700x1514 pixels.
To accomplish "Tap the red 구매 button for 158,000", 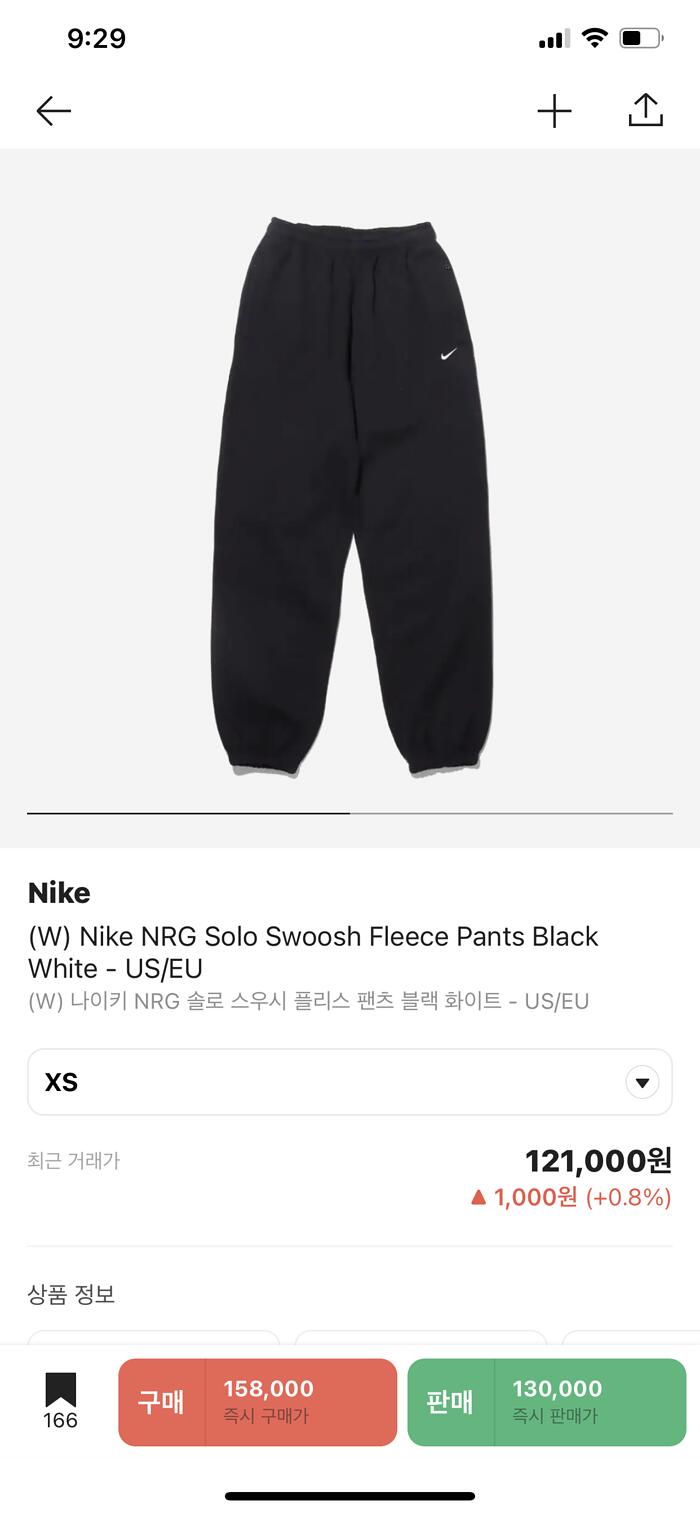I will point(257,1401).
